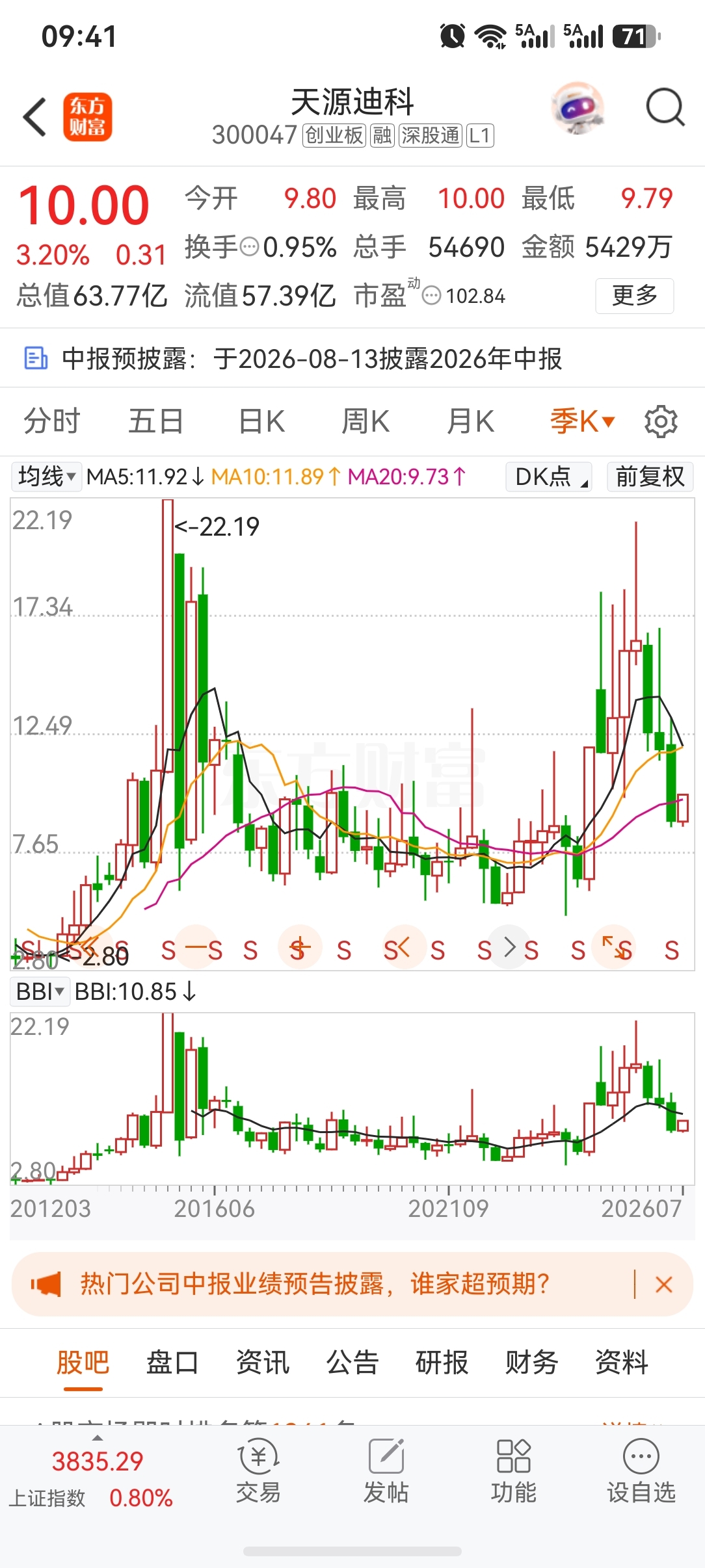Image resolution: width=705 pixels, height=1568 pixels.
Task: Go back using the top-left arrow
Action: pyautogui.click(x=34, y=117)
